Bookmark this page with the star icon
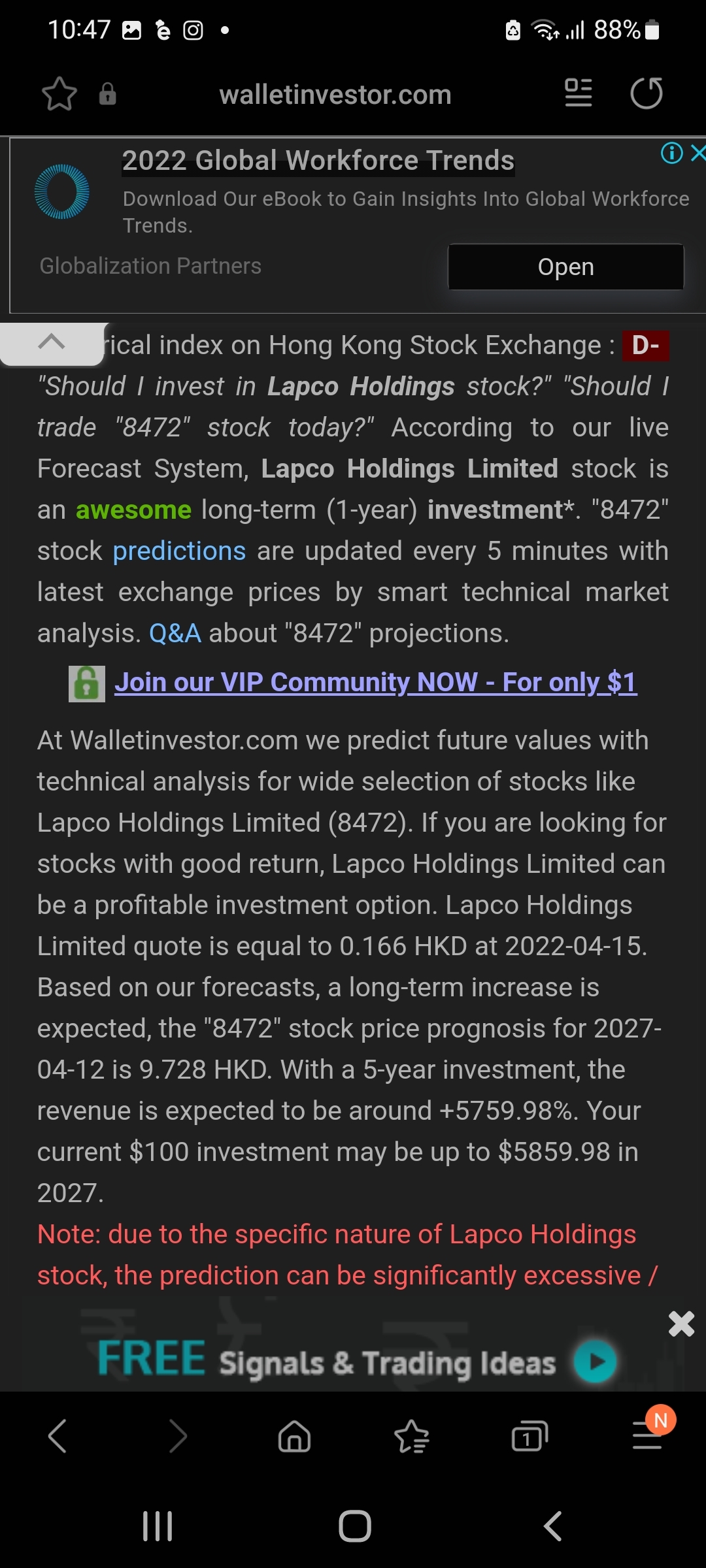Screen dimensions: 706x1568 pyautogui.click(x=59, y=94)
